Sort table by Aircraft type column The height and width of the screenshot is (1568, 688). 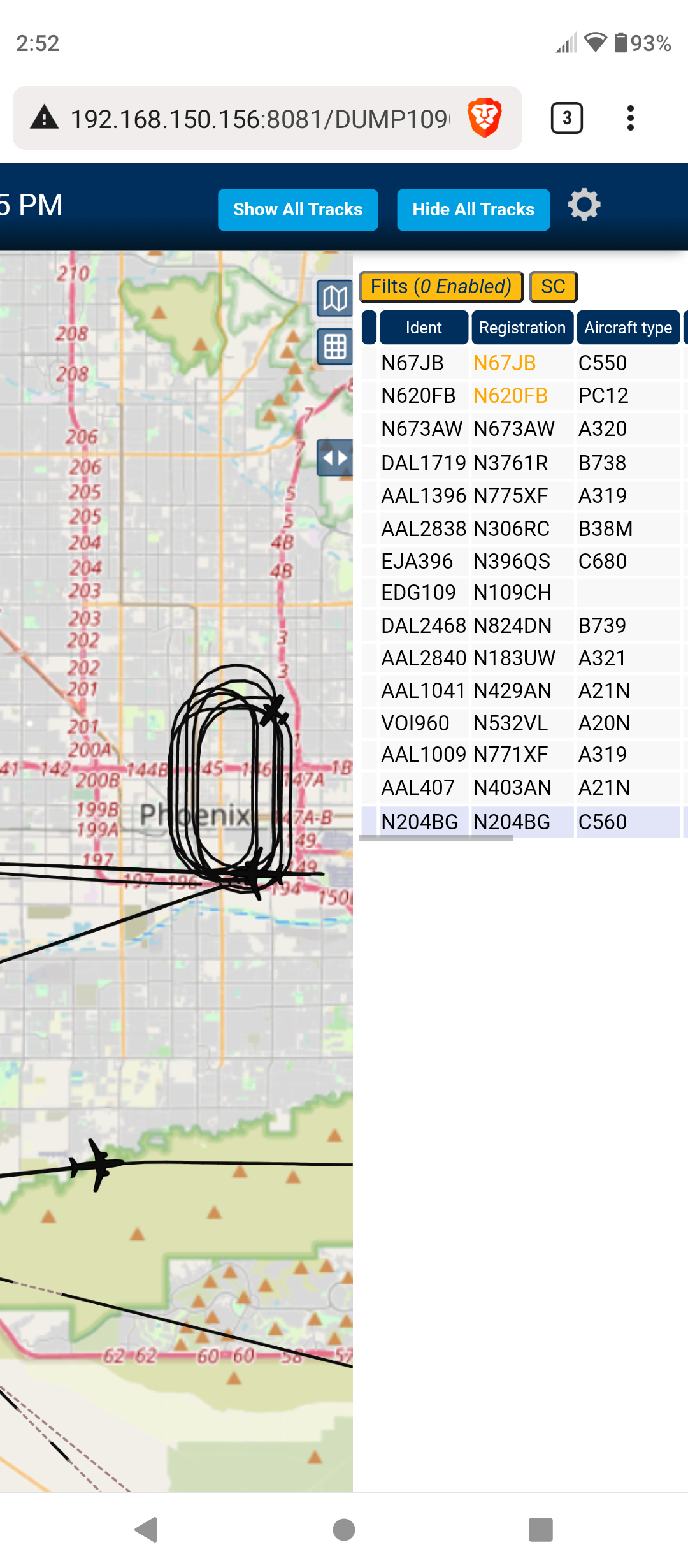point(627,328)
